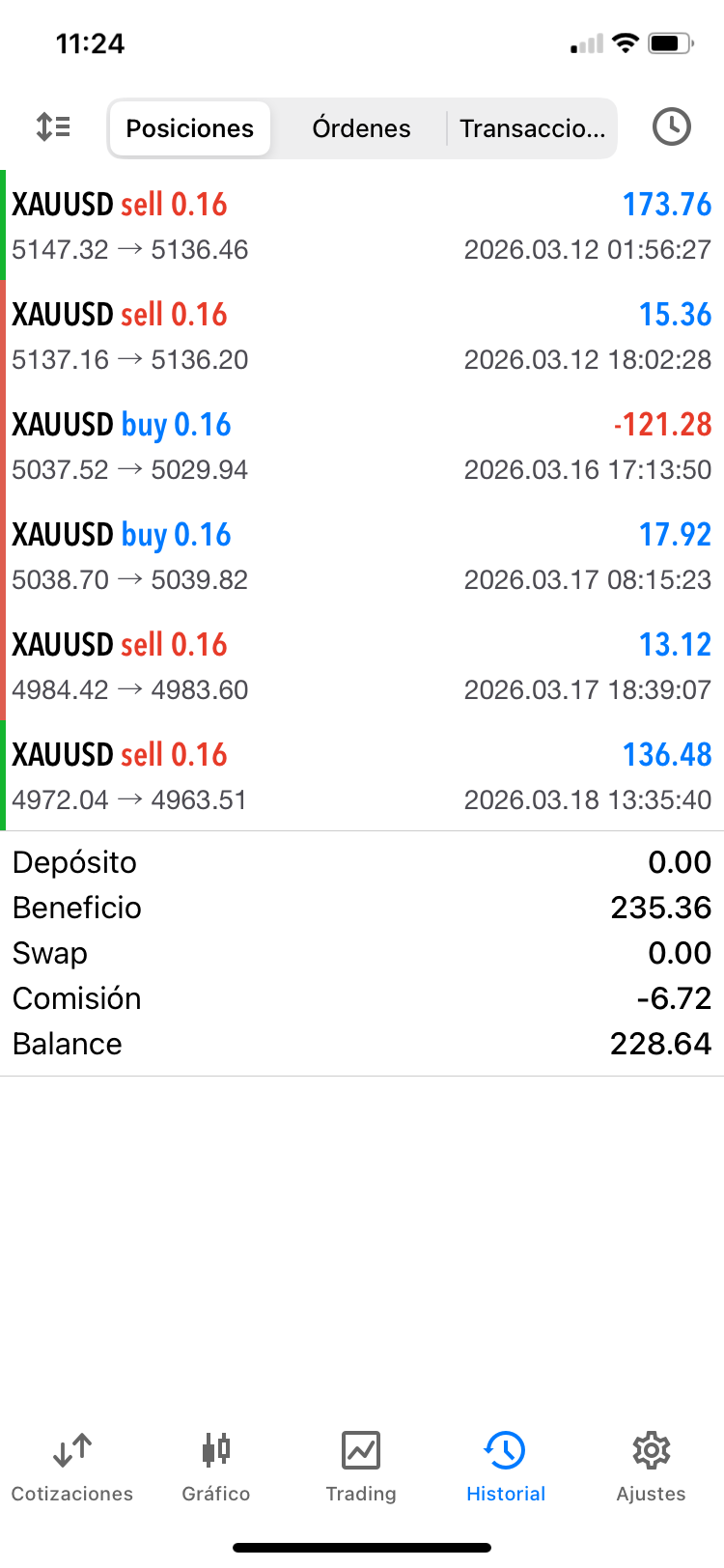Expand the XAUUSD sell with 15.36 profit
Viewport: 724px width, 1568px height.
click(362, 336)
